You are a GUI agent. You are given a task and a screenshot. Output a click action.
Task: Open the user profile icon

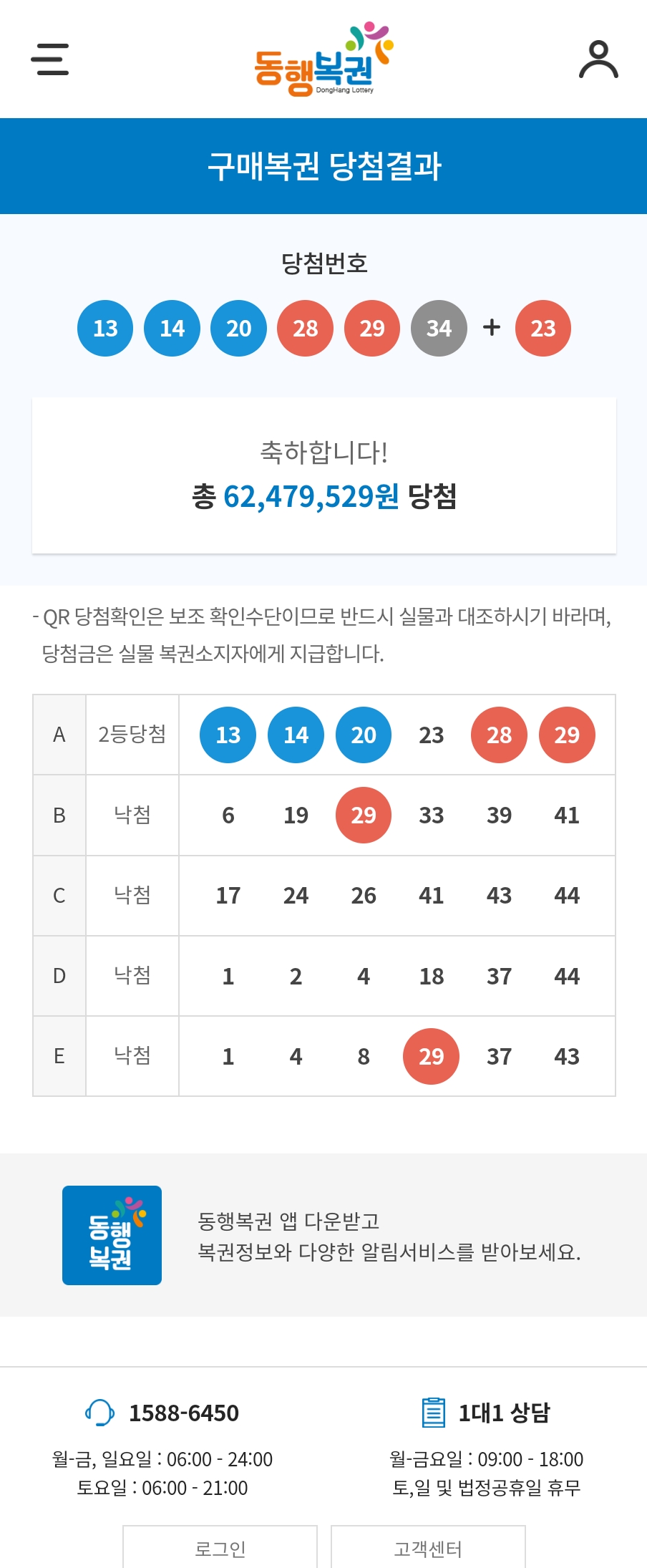(x=598, y=59)
